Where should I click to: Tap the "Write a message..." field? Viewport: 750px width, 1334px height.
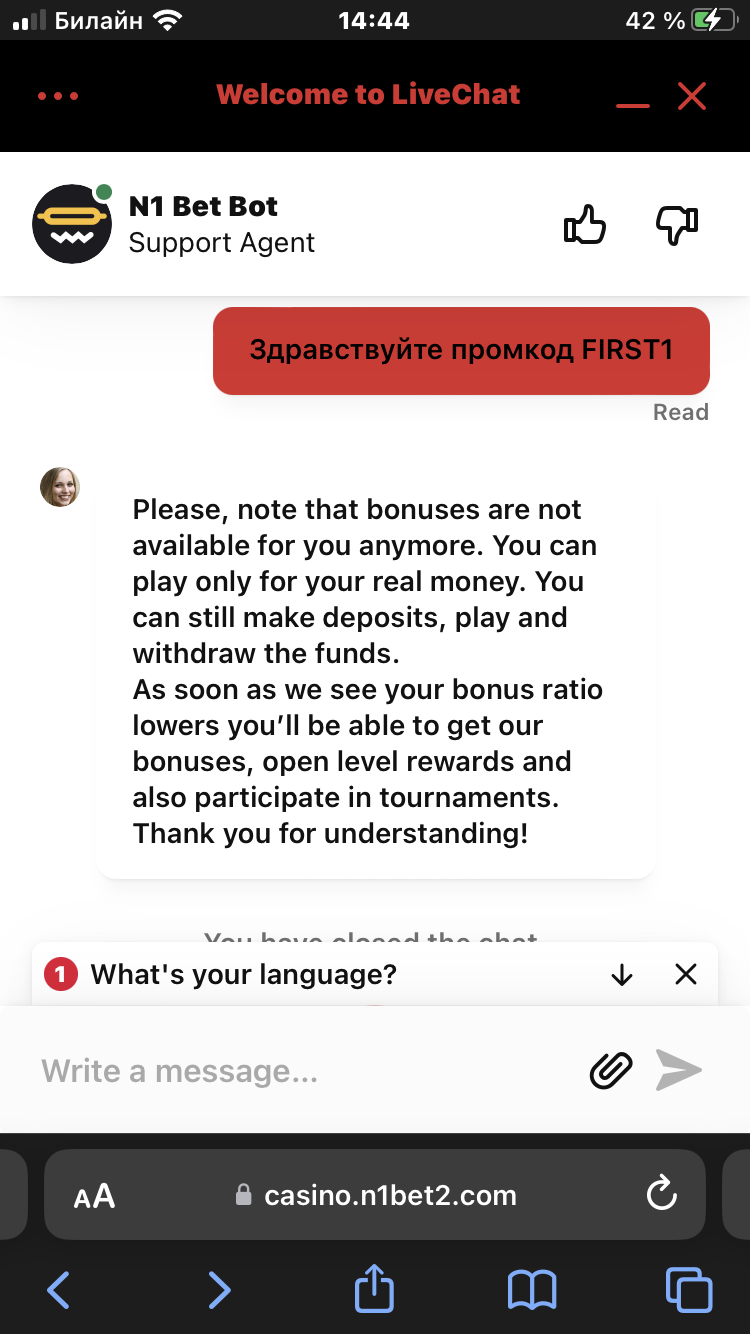(300, 1071)
